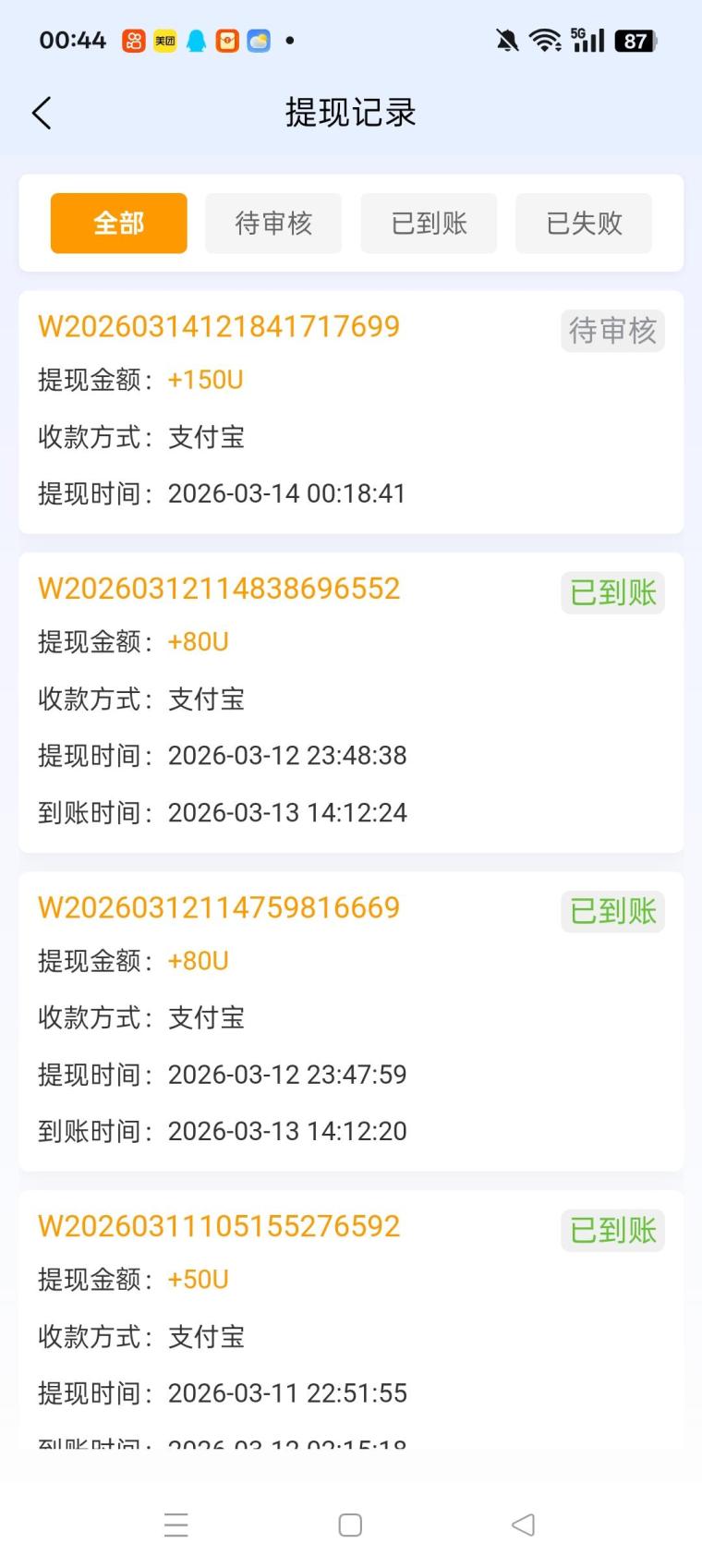The image size is (702, 1568).
Task: Tap the battery indicator showing 87
Action: pyautogui.click(x=635, y=40)
